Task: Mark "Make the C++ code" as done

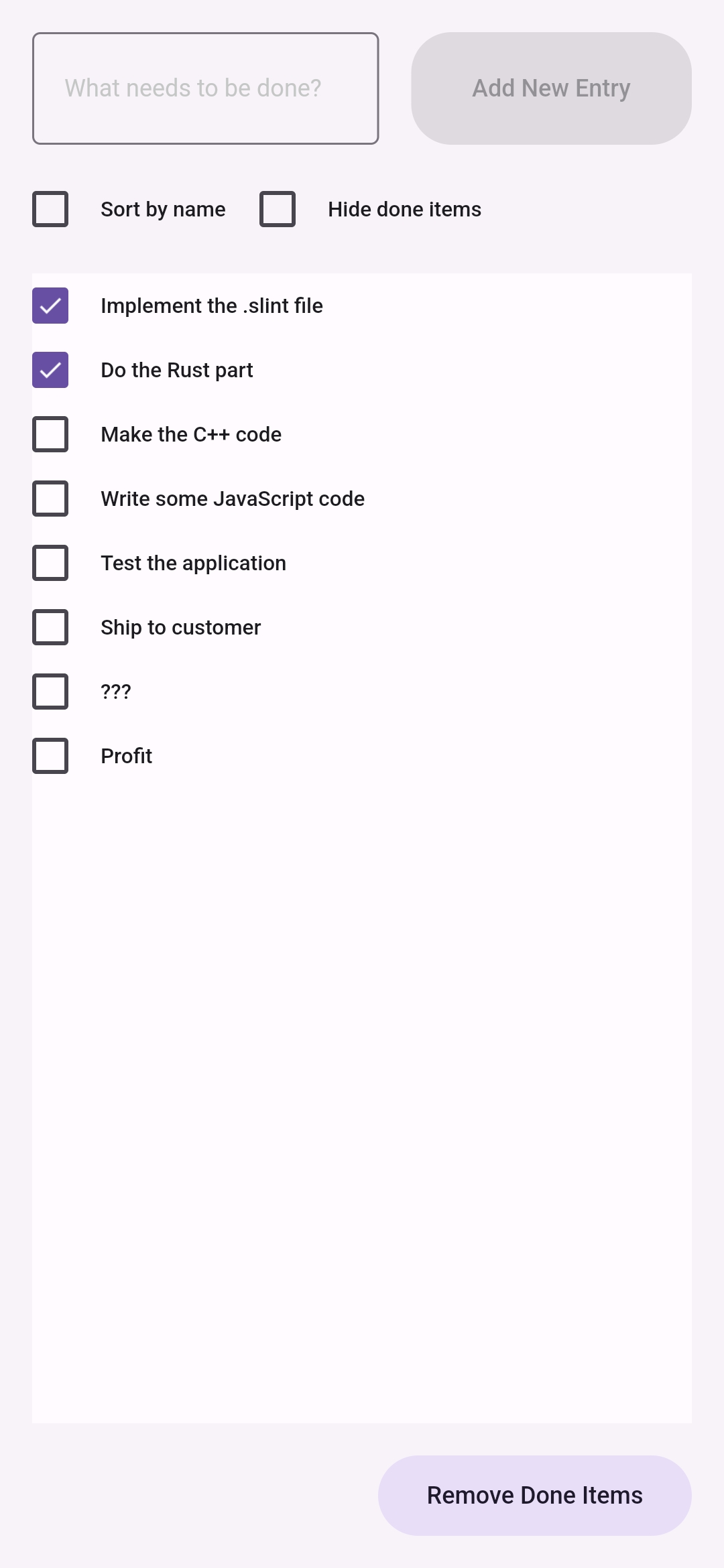Action: point(50,434)
